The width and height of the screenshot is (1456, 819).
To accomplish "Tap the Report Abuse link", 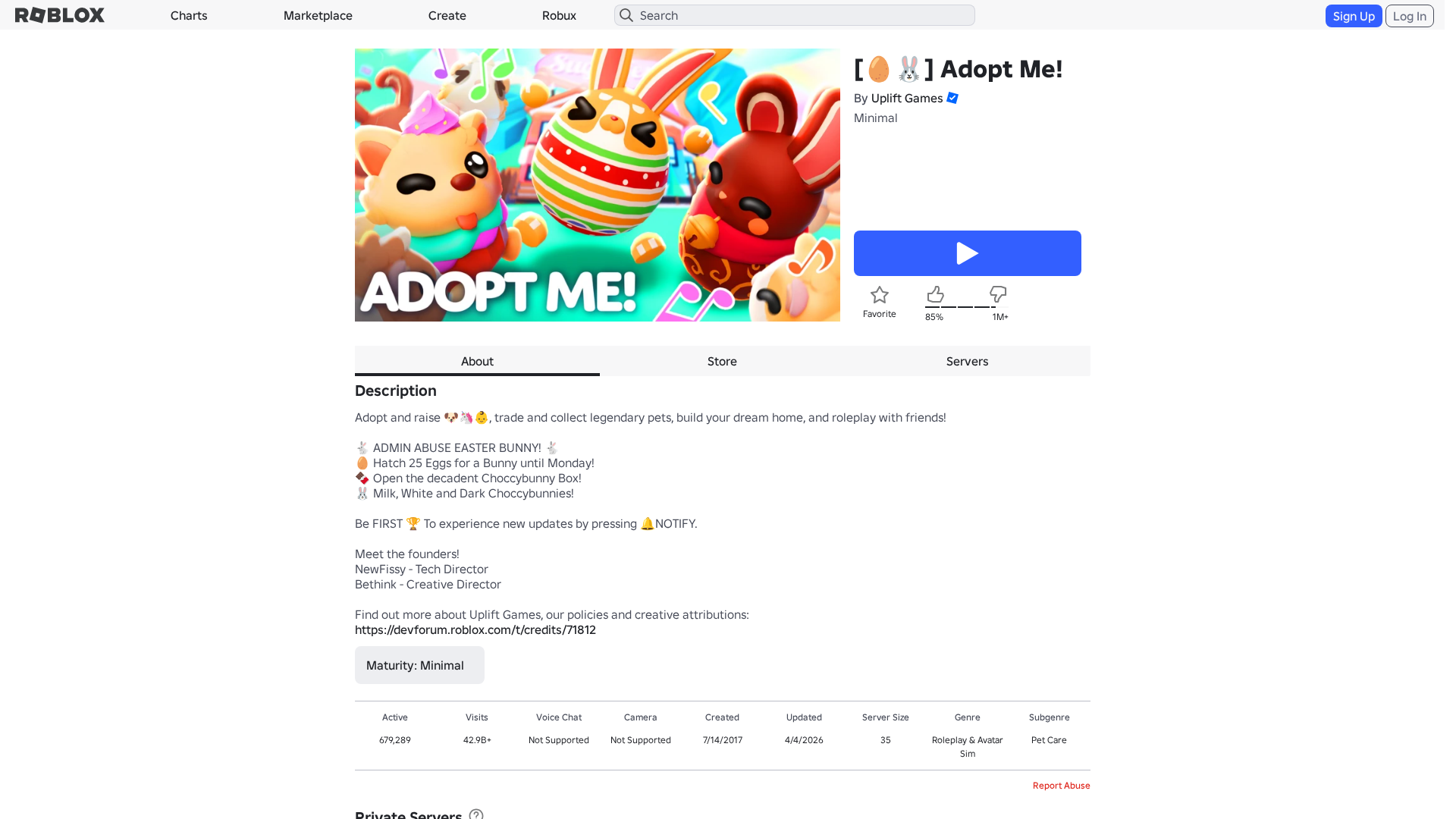I will pos(1061,786).
